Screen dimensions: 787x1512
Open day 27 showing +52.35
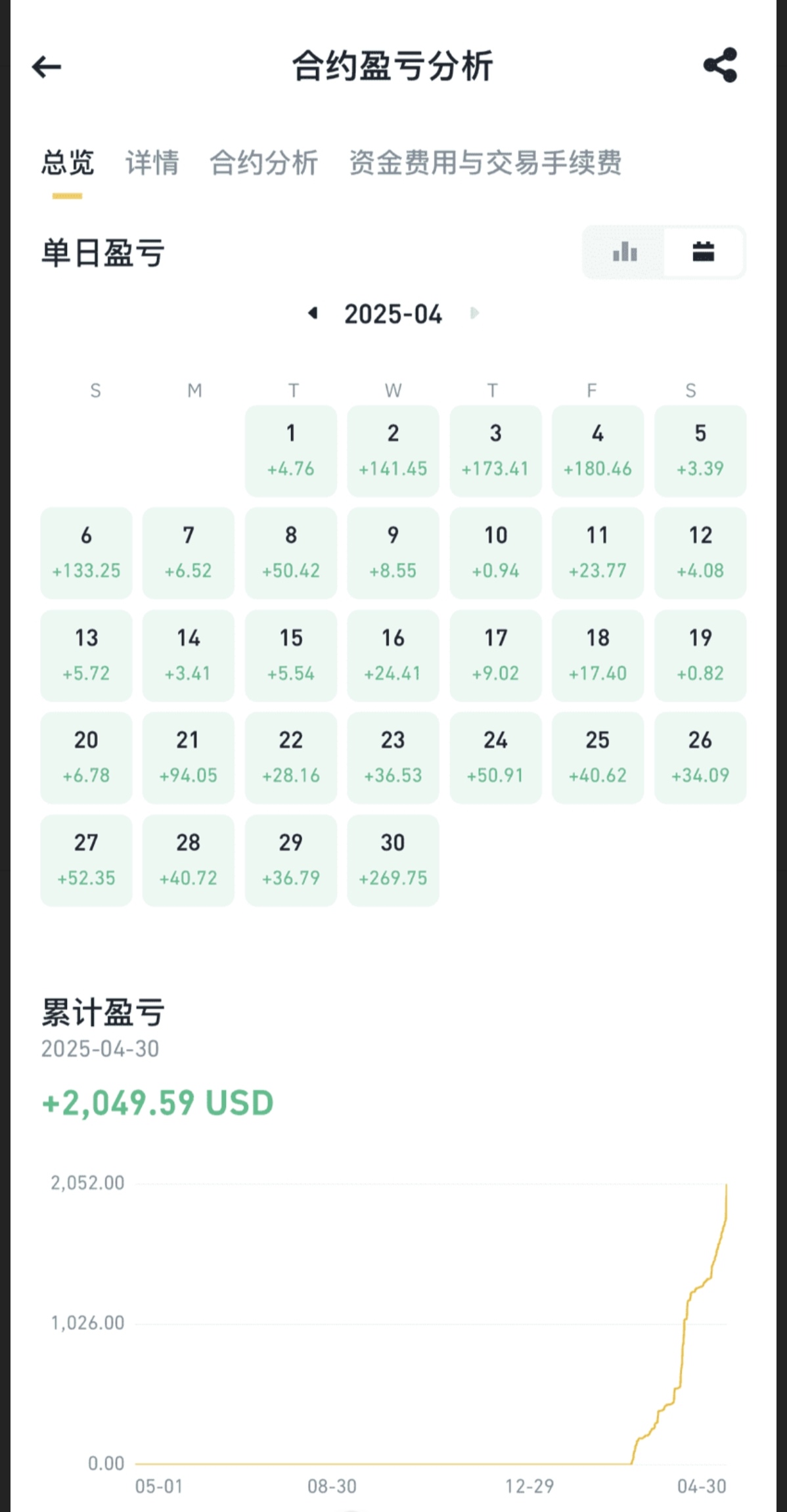(x=86, y=860)
